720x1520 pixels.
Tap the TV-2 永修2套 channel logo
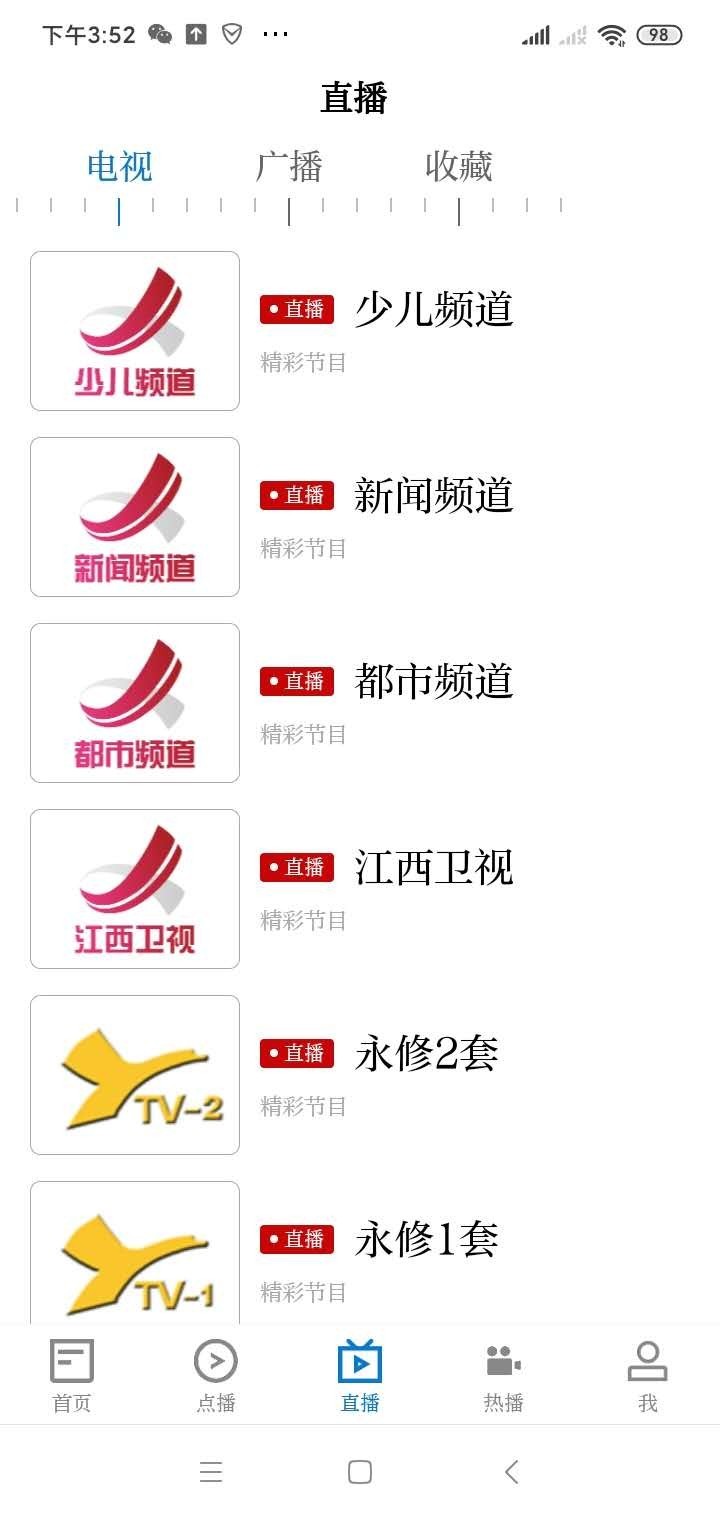pos(134,1074)
